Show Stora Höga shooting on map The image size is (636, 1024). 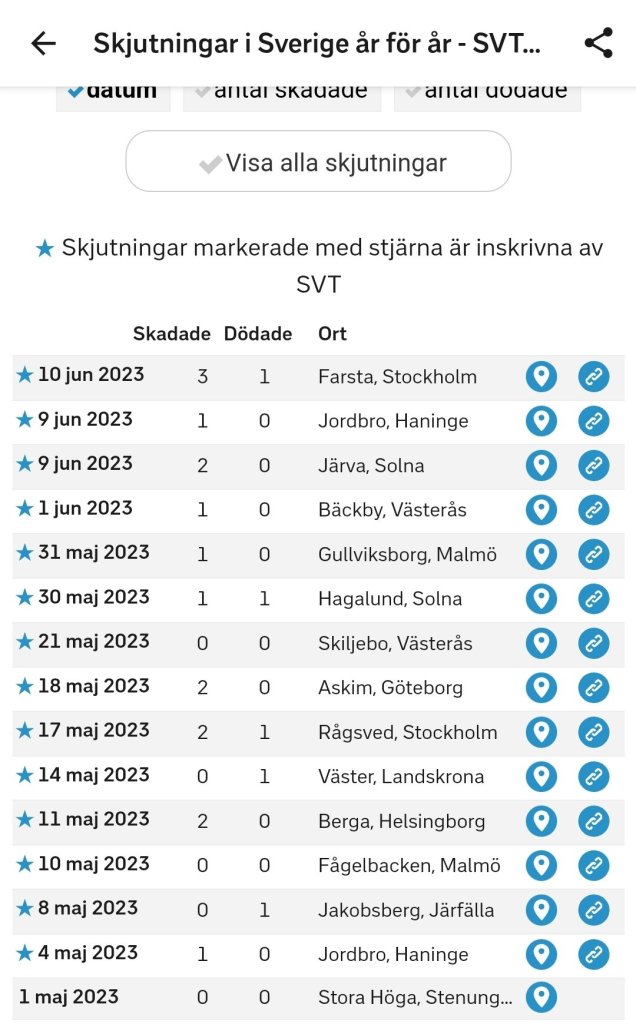click(541, 997)
